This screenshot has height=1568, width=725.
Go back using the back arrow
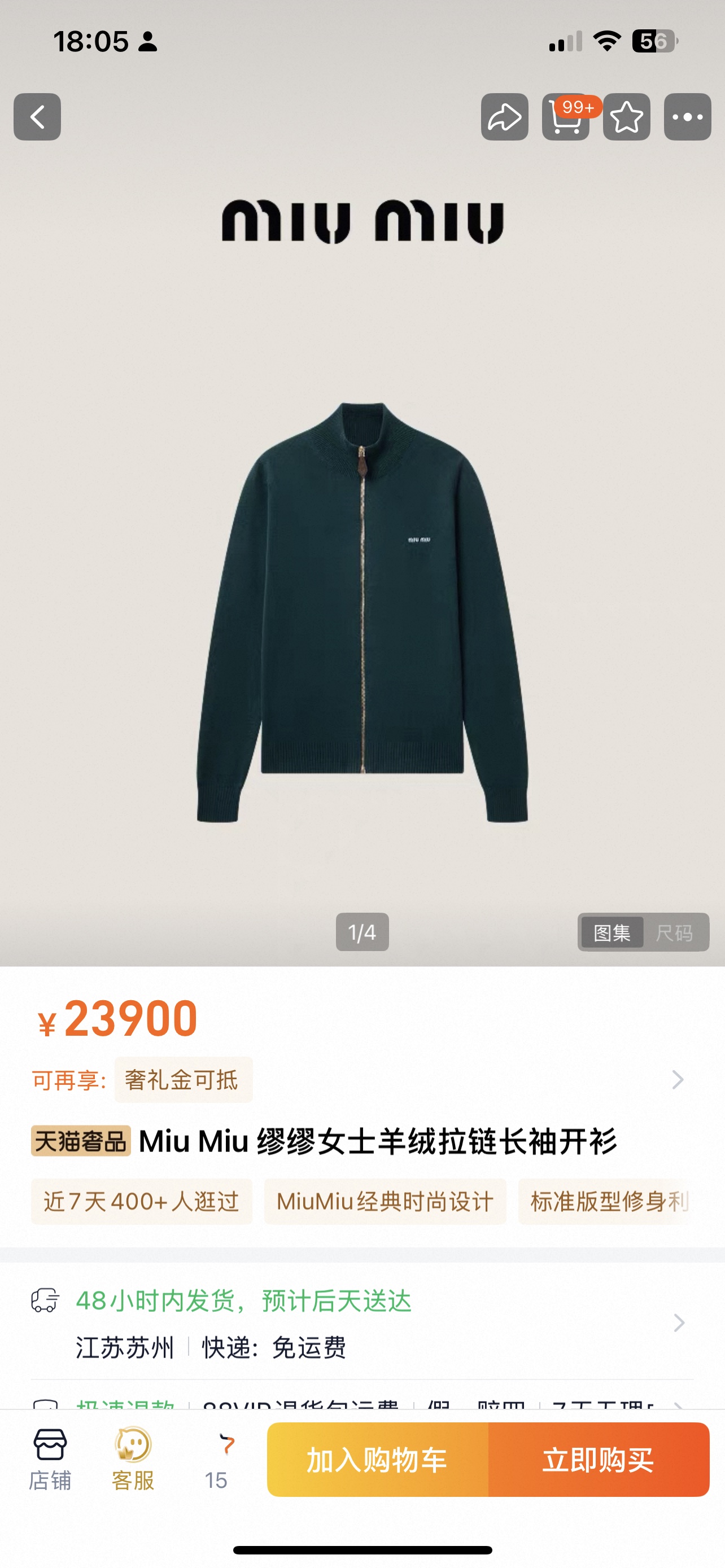pyautogui.click(x=37, y=117)
